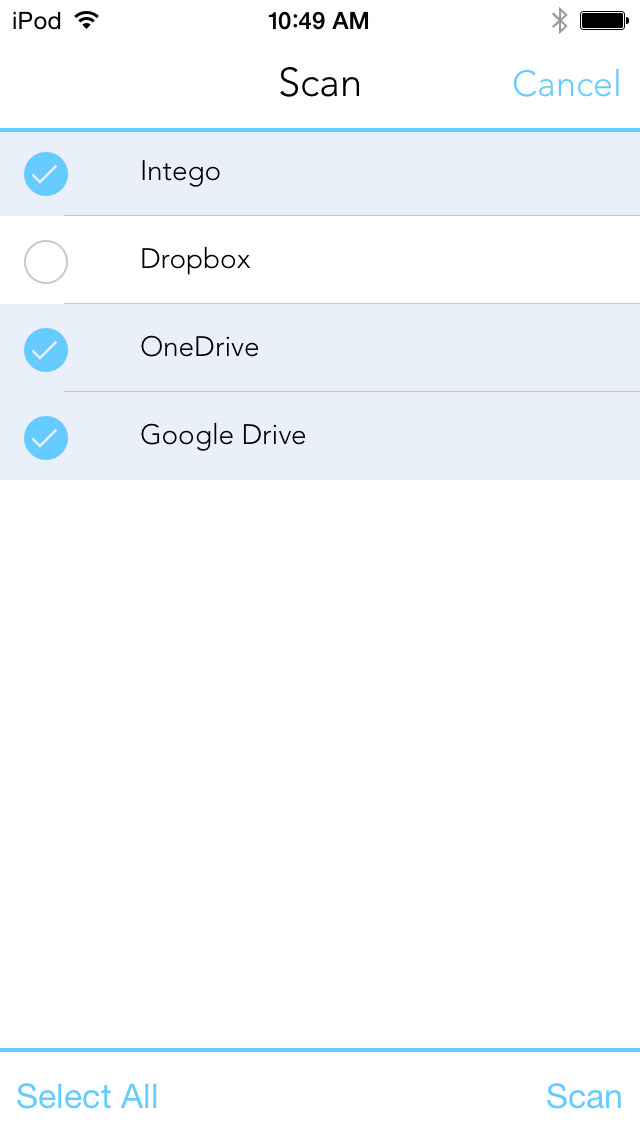Tap Select All at the bottom
640x1136 pixels.
click(x=88, y=1096)
